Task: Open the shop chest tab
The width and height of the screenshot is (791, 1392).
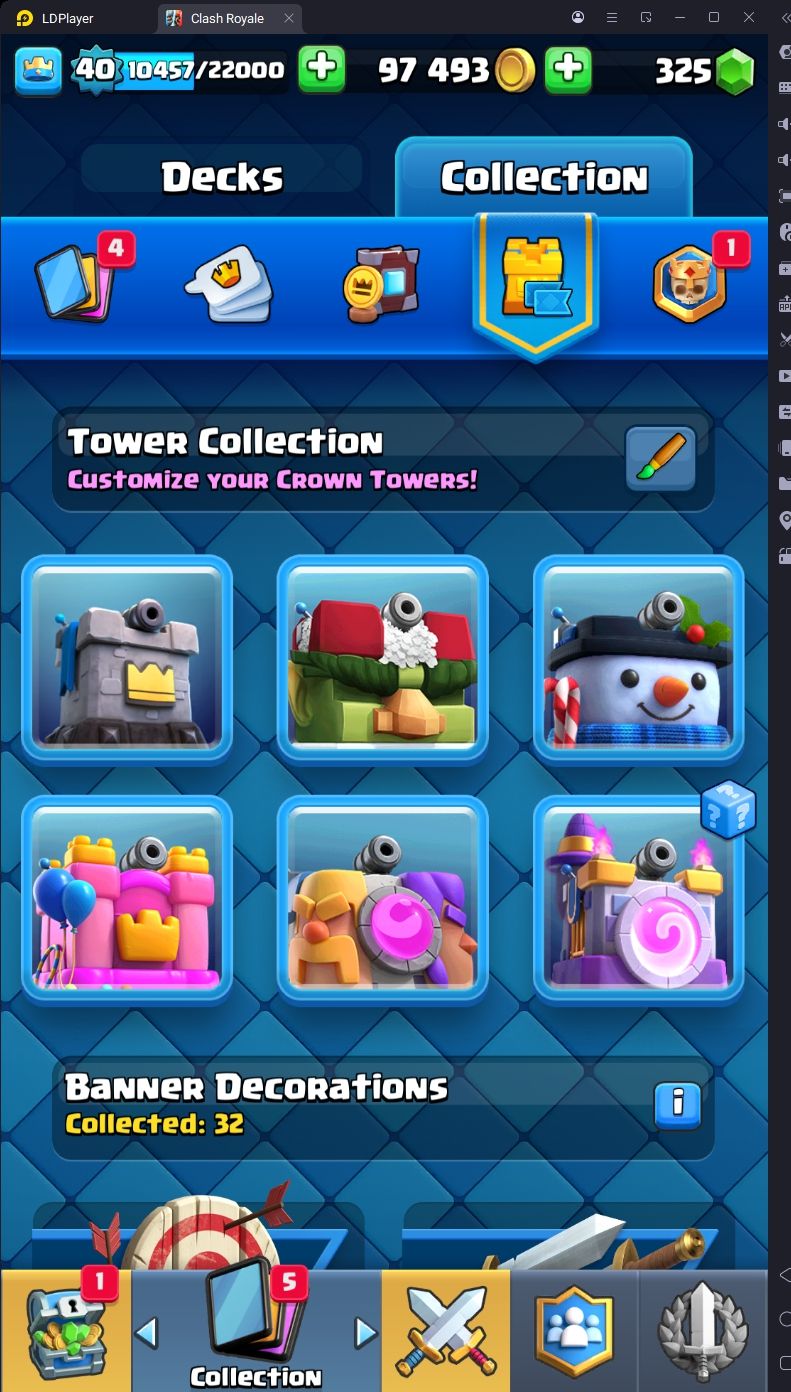Action: click(66, 1332)
